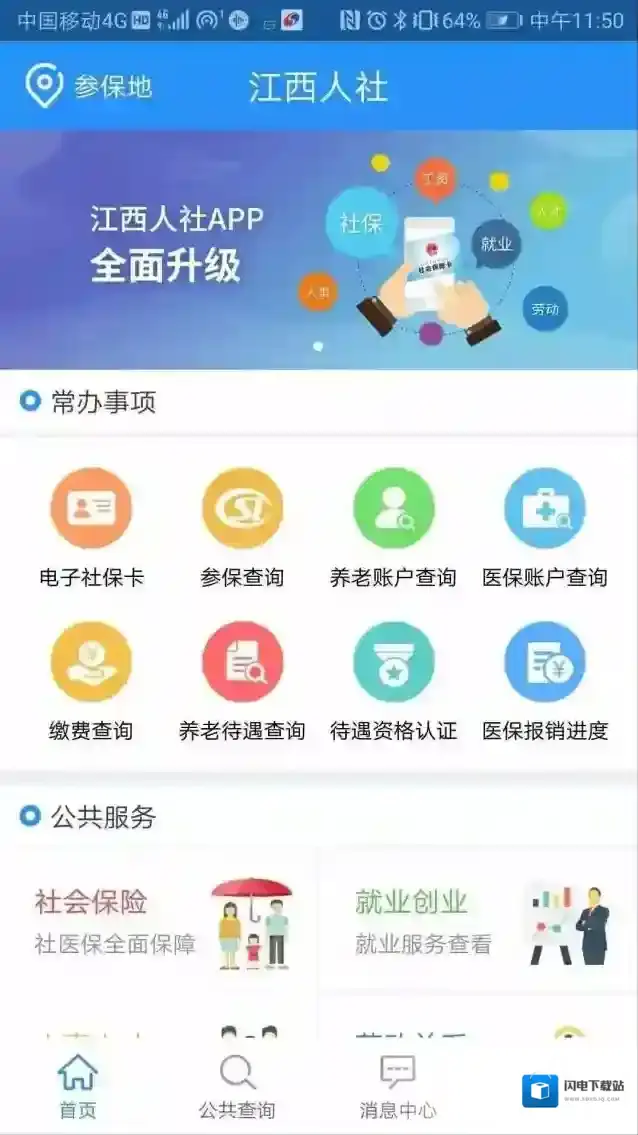Open the 参保地 location selector
Screen dimensions: 638x1135
pos(88,87)
